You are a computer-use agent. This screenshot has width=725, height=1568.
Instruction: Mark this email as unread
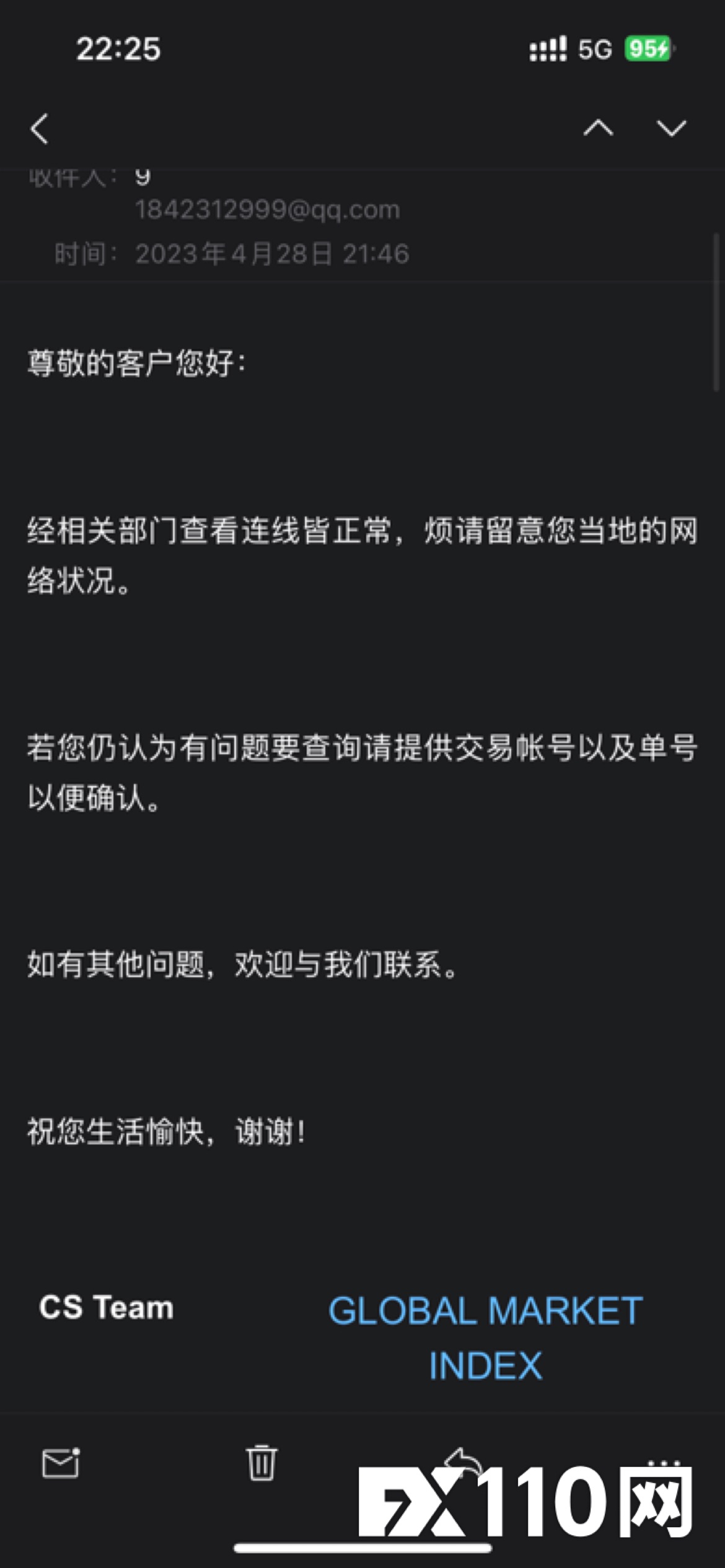point(61,1463)
